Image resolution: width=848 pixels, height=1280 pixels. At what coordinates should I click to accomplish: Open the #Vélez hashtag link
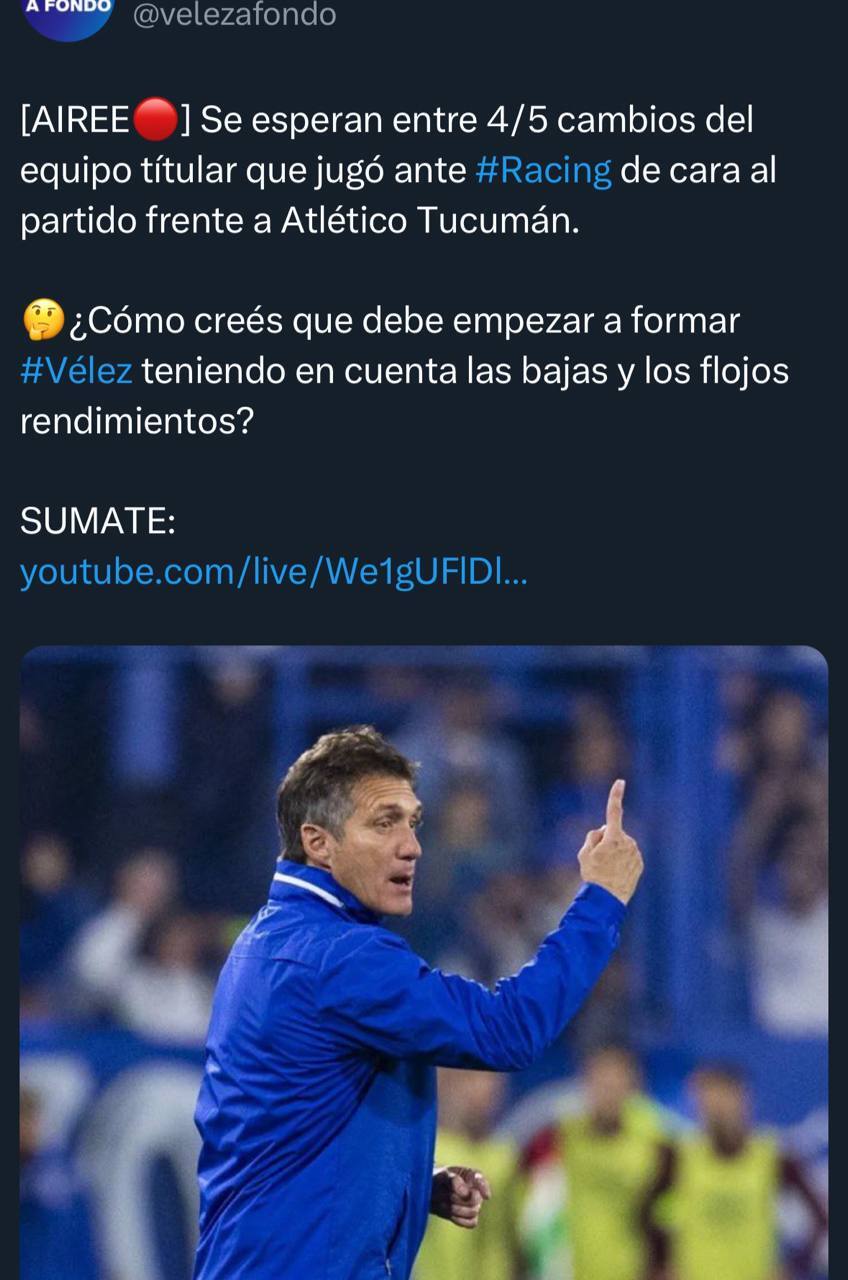click(76, 371)
